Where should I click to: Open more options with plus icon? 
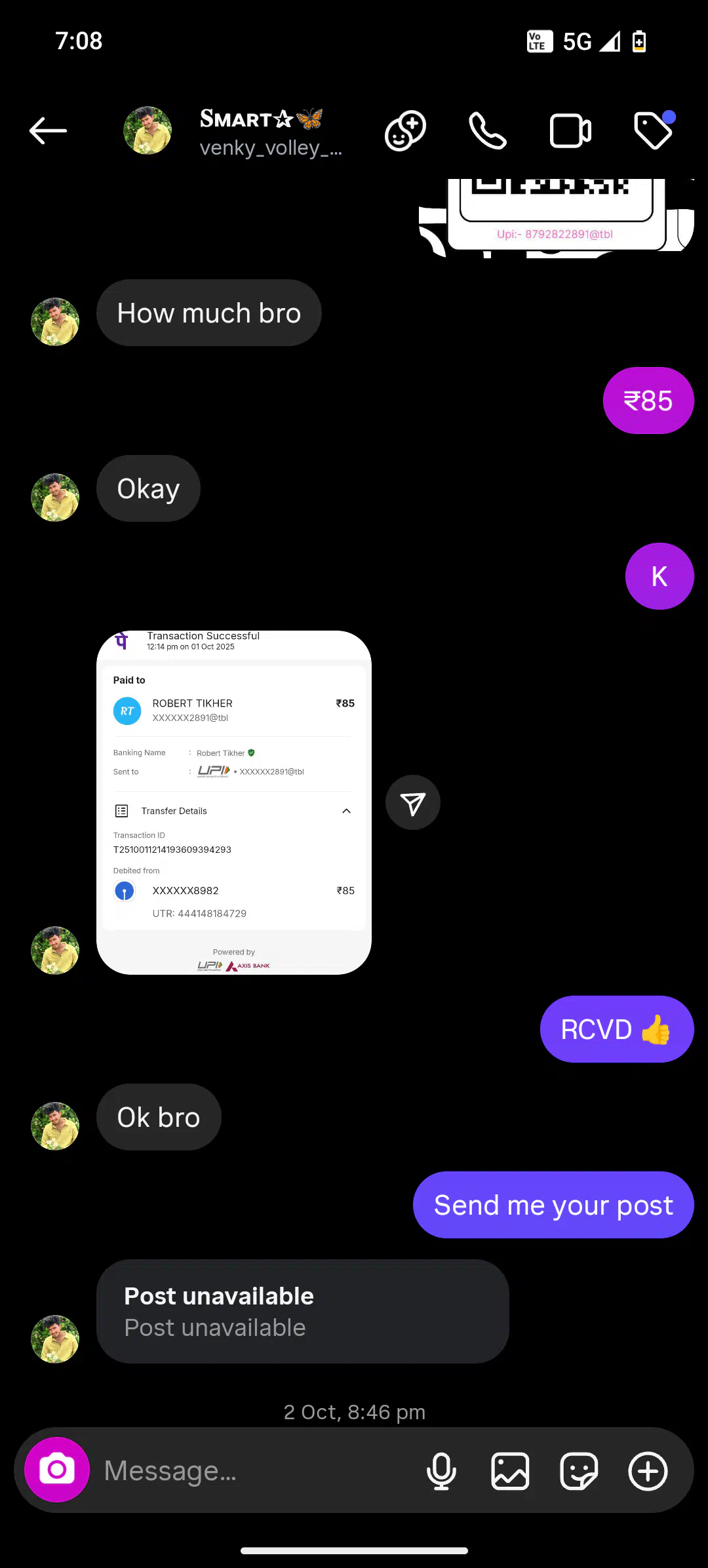[x=648, y=1471]
